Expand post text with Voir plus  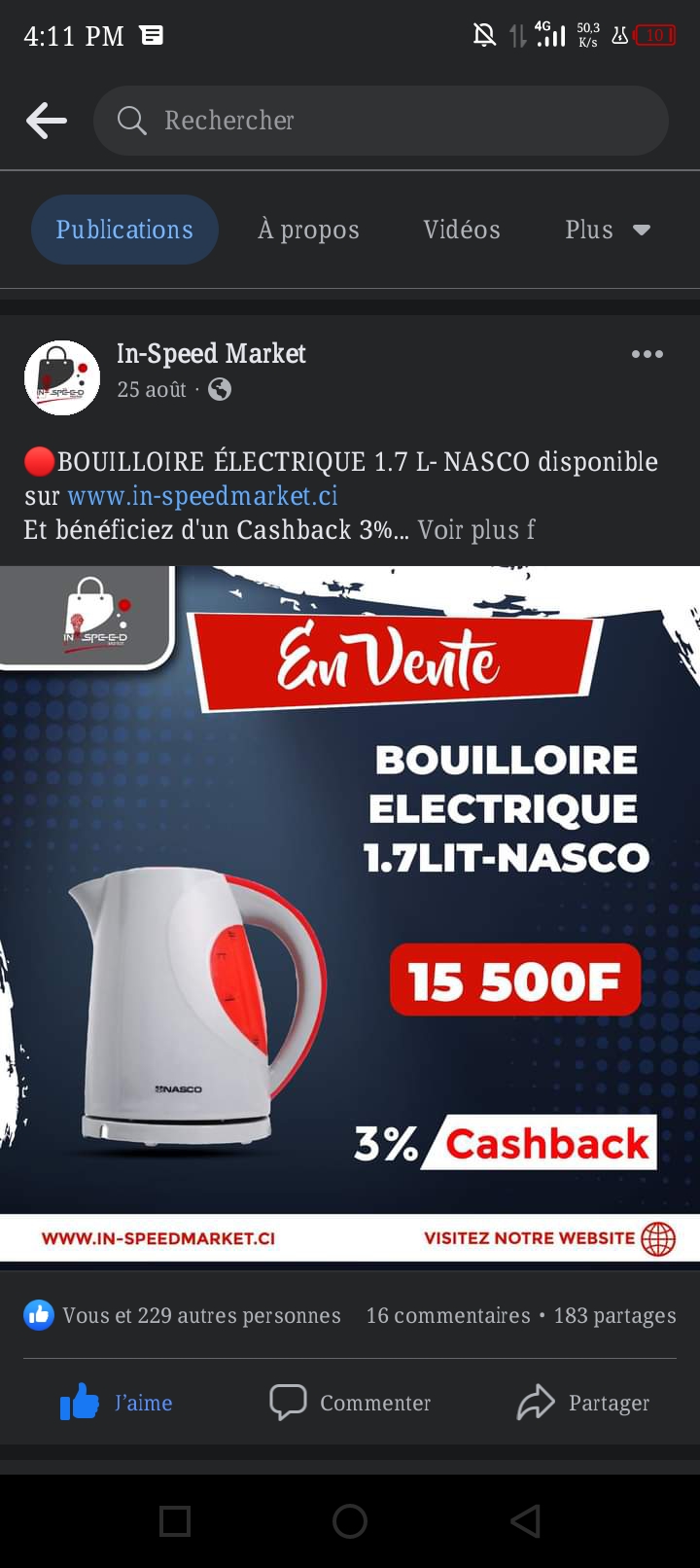pos(475,530)
